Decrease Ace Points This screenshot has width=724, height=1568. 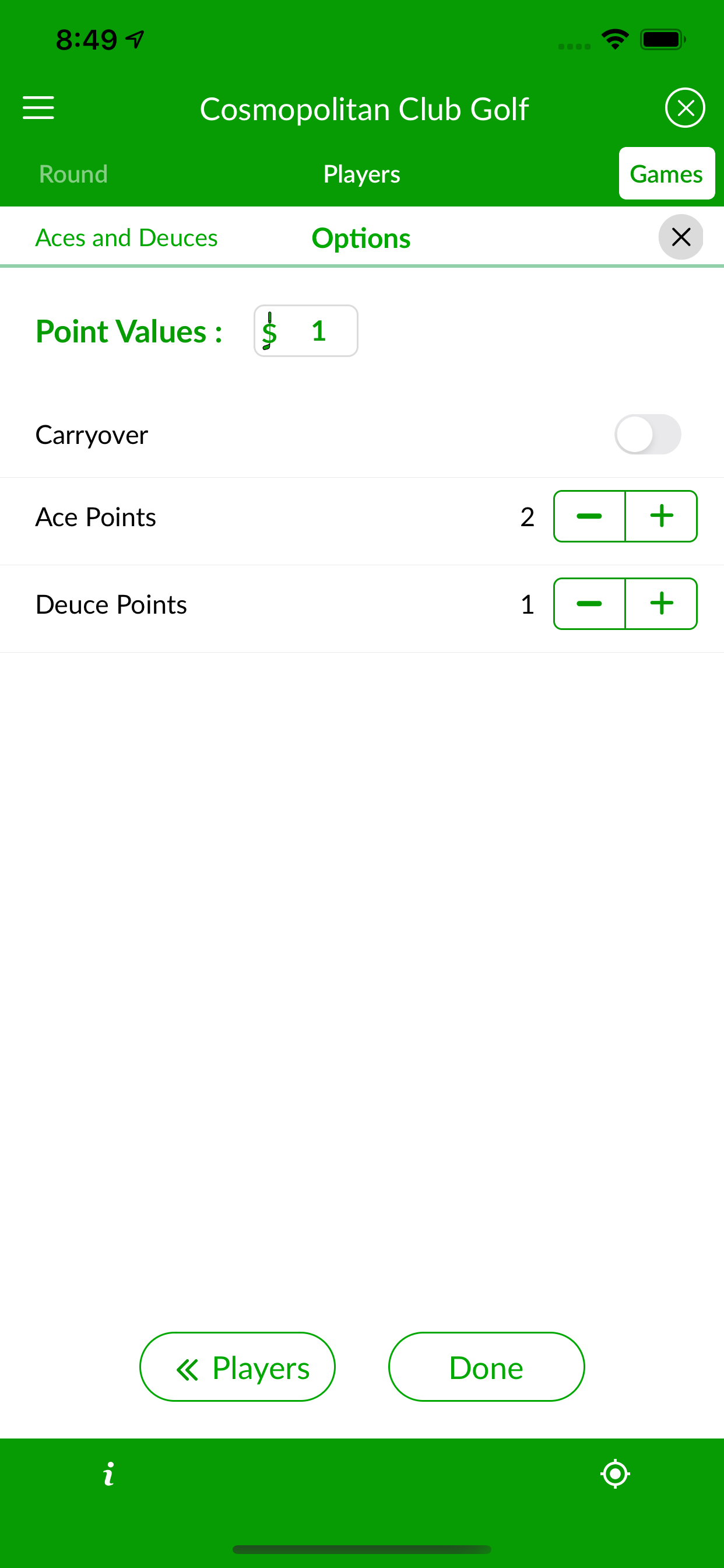(x=589, y=516)
